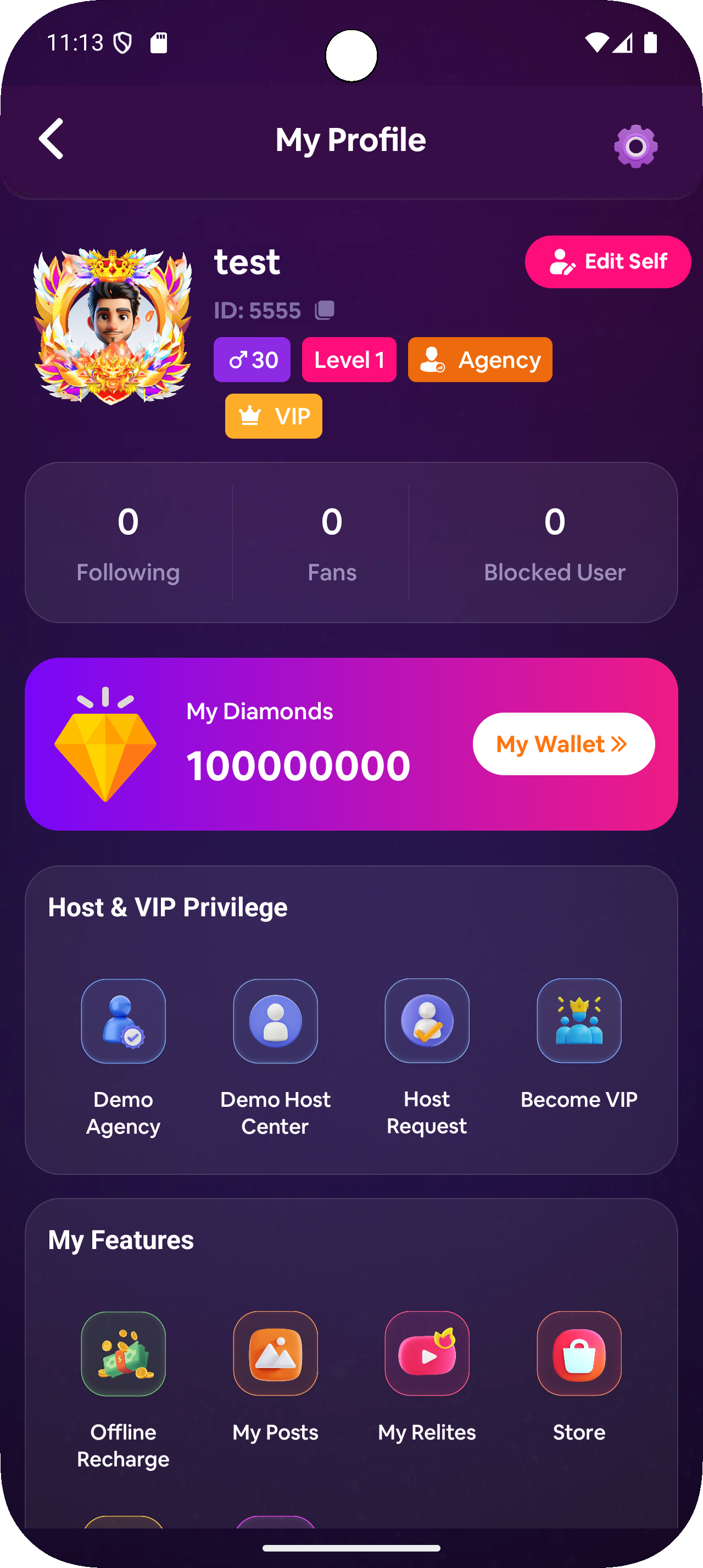Open the profile avatar picture
703x1568 pixels.
point(113,326)
